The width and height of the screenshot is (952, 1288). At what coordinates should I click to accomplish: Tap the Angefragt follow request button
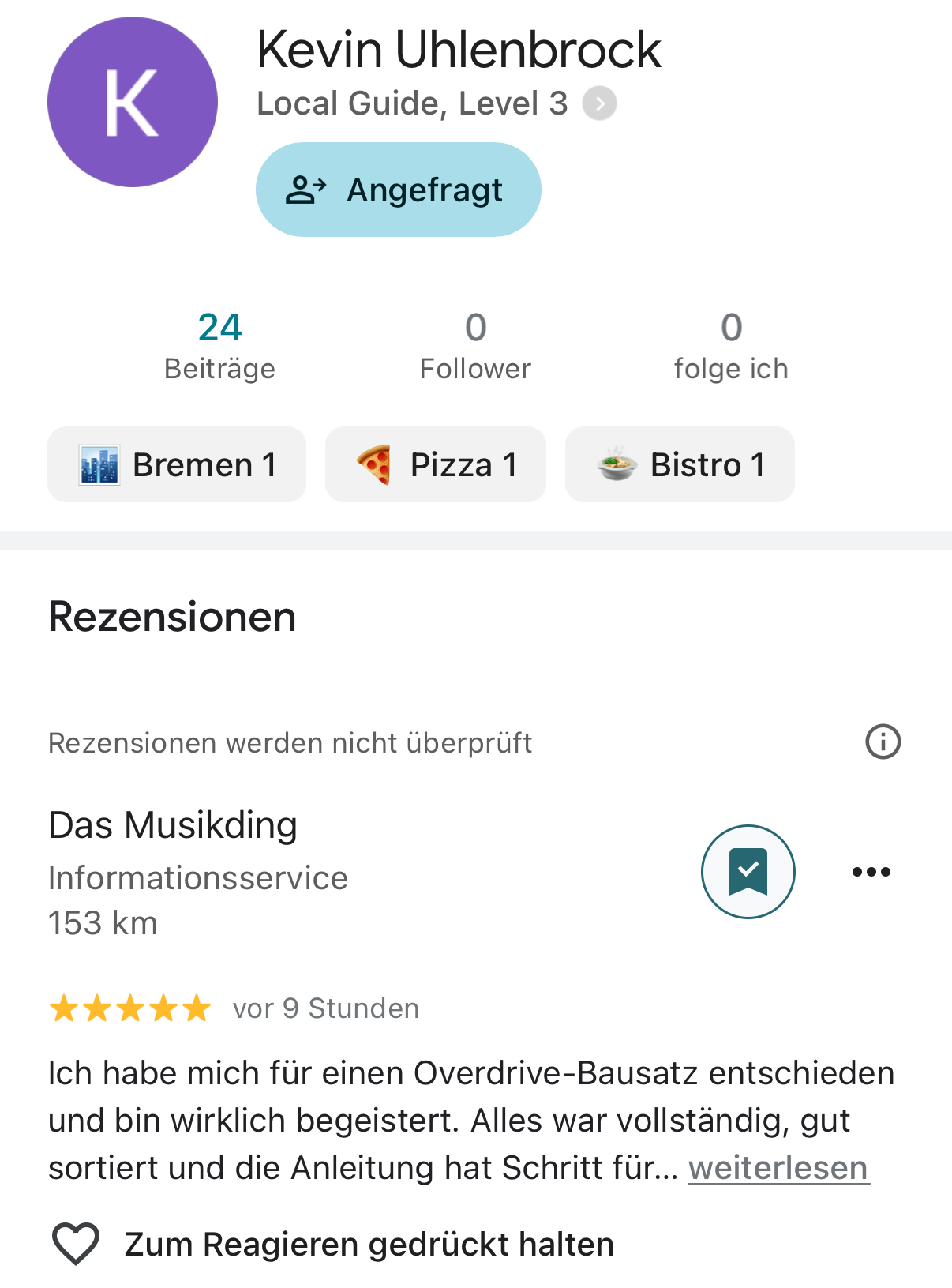[x=398, y=190]
